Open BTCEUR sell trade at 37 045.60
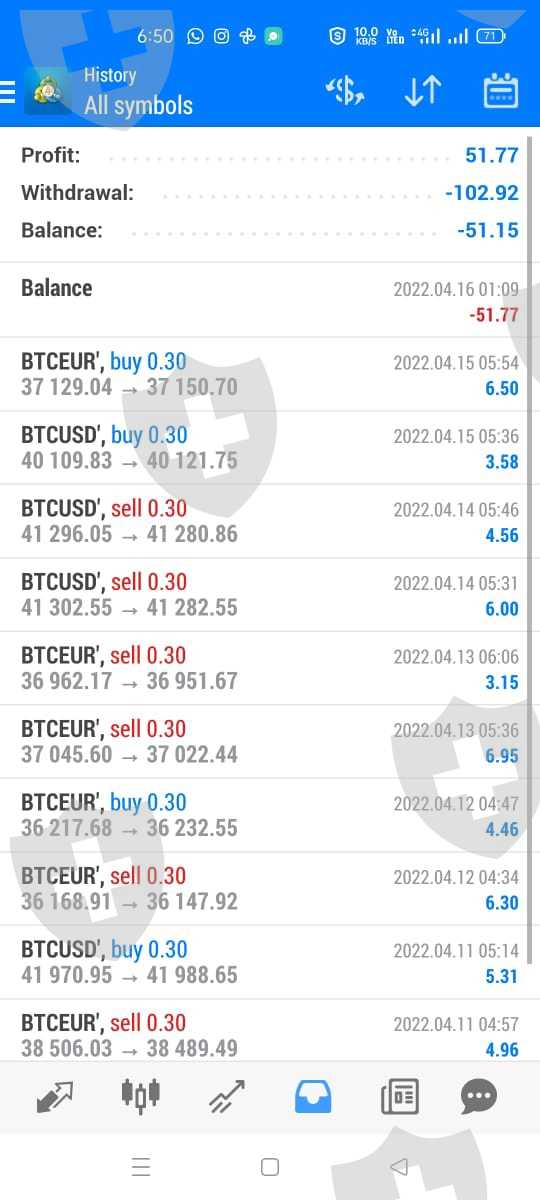Viewport: 540px width, 1200px height. click(270, 742)
